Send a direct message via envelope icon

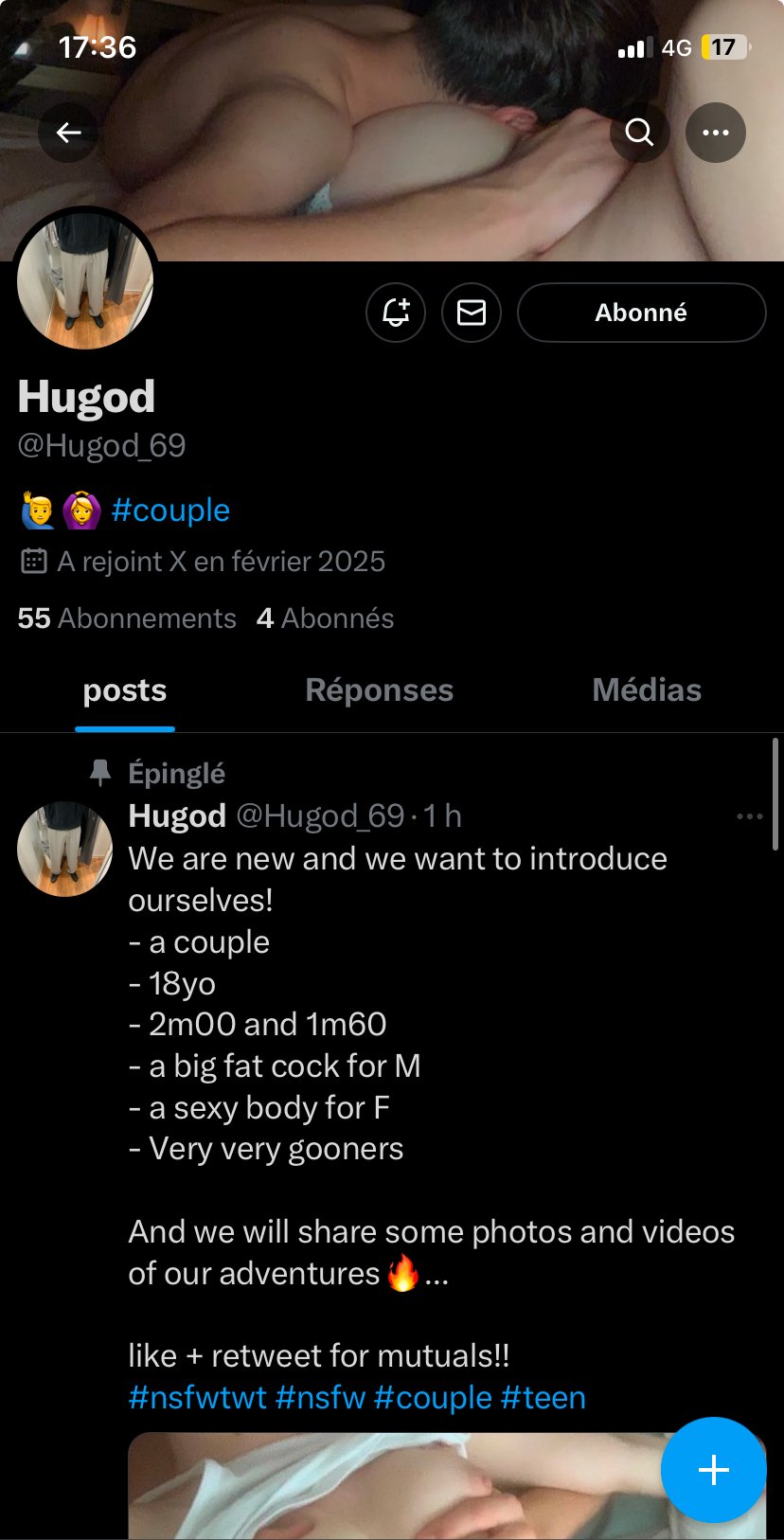[x=472, y=313]
